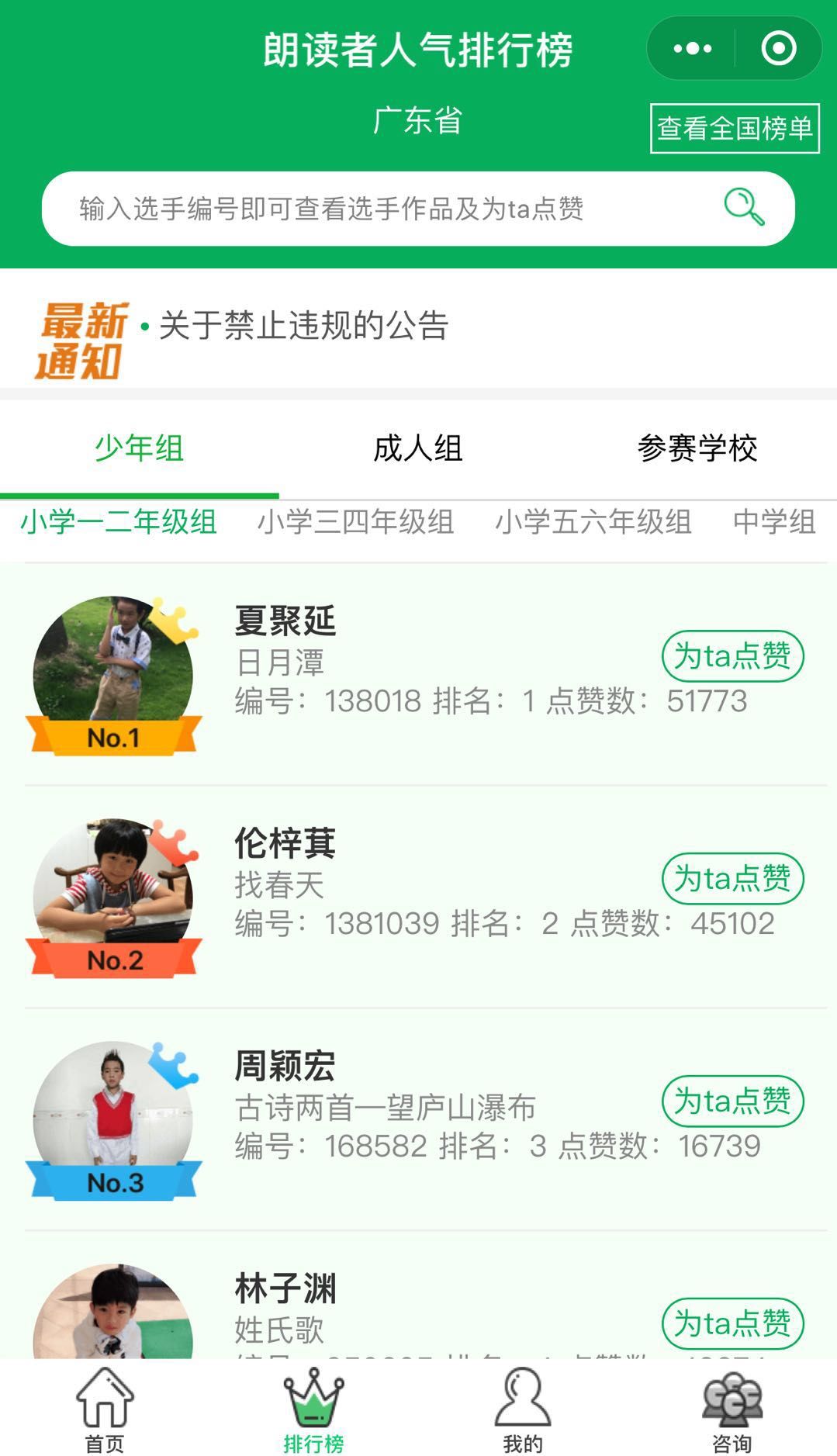The image size is (837, 1456).
Task: View the national ranking list 查看全国榜单
Action: coord(734,128)
